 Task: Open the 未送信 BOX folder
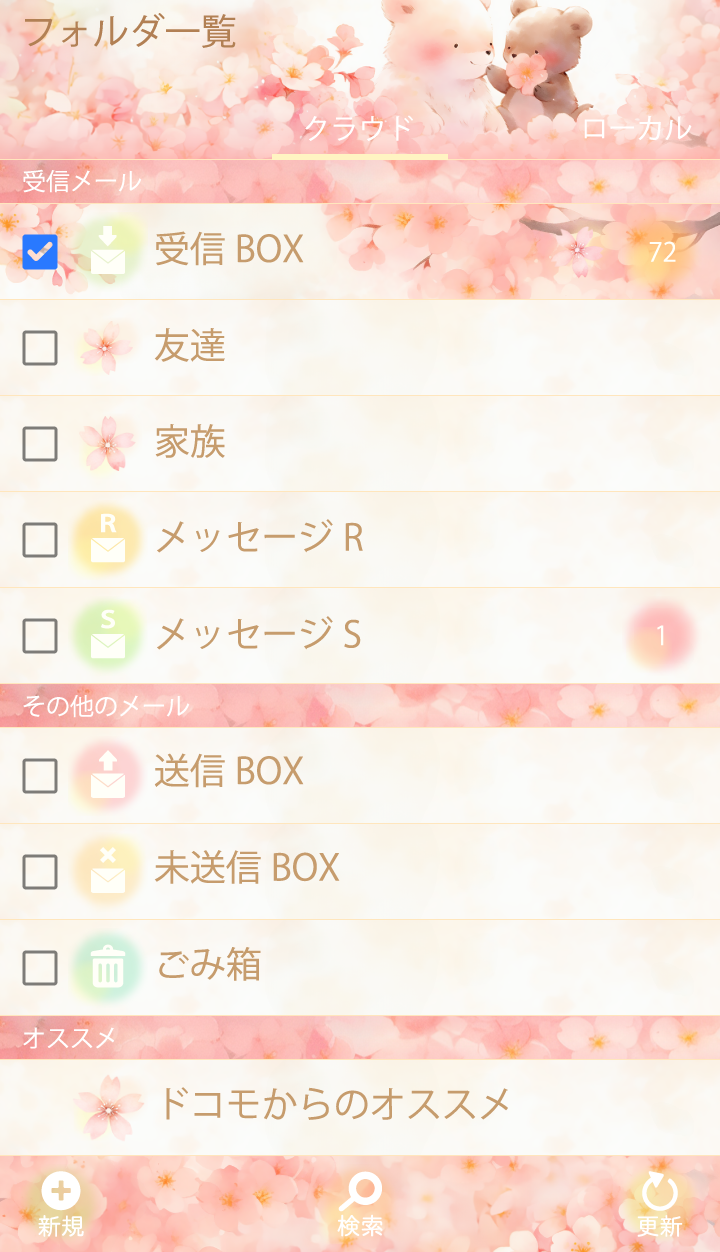point(248,868)
